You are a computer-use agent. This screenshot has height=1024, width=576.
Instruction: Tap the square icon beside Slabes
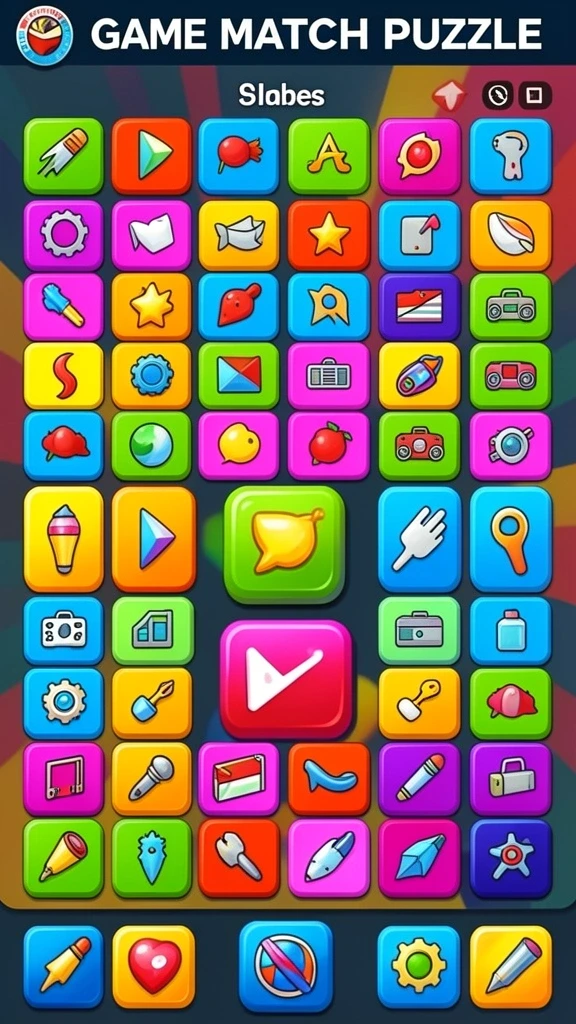click(x=535, y=96)
